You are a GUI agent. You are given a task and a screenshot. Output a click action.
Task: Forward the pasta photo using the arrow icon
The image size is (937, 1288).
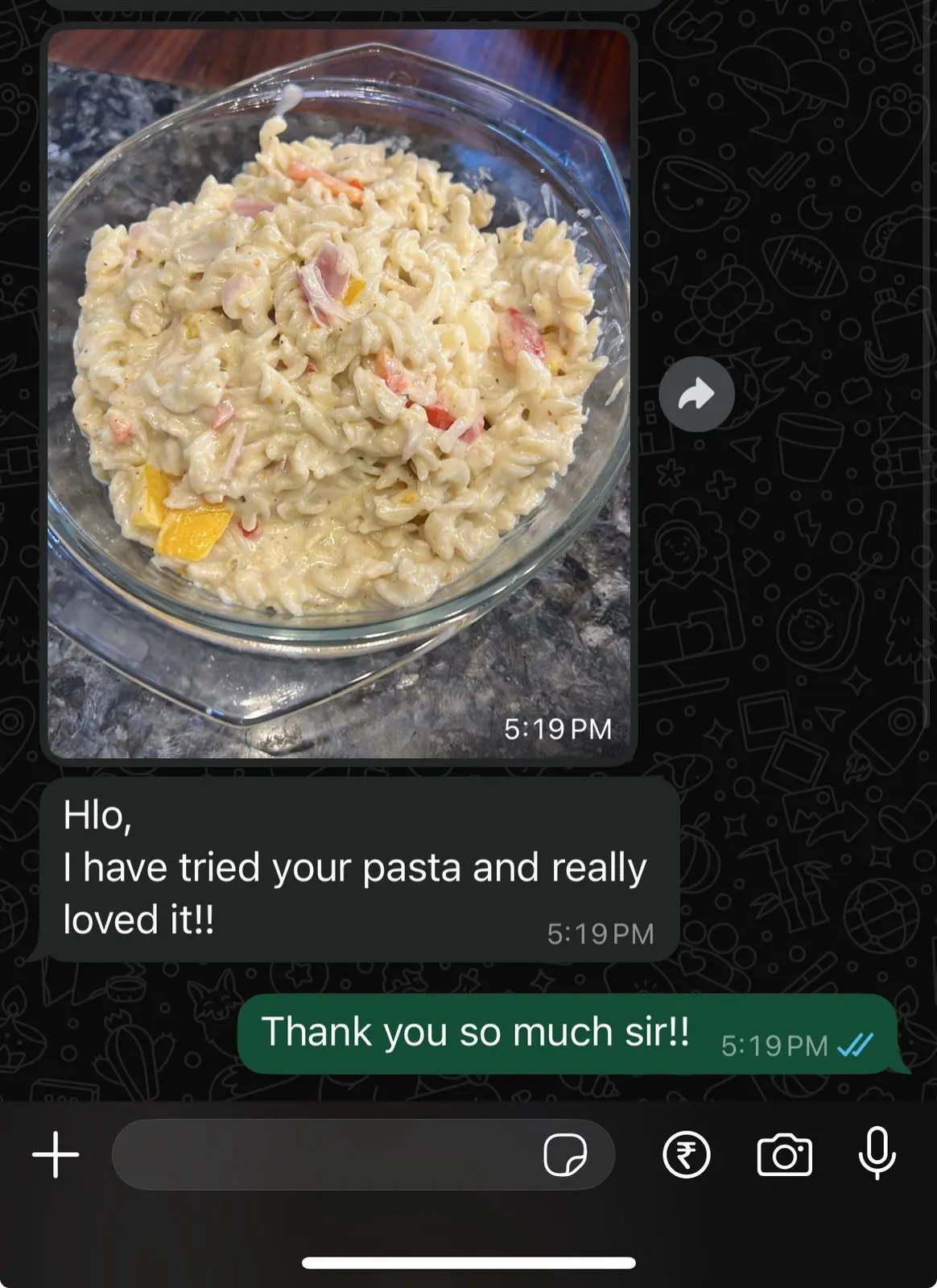[696, 394]
